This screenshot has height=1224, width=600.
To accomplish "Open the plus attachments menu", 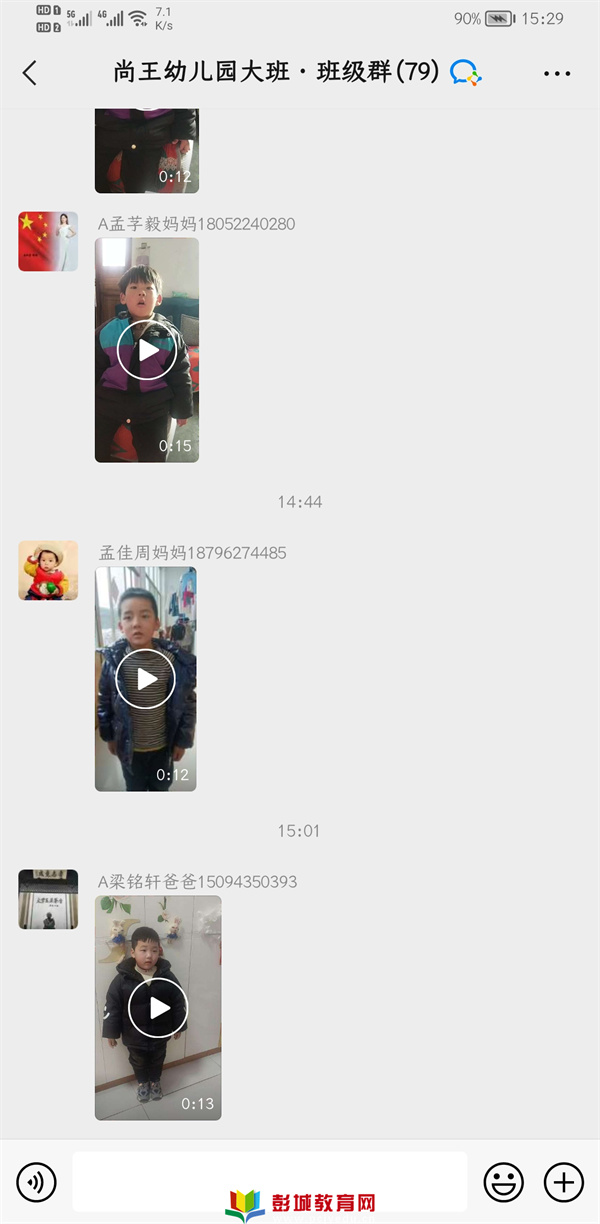I will tap(563, 1183).
